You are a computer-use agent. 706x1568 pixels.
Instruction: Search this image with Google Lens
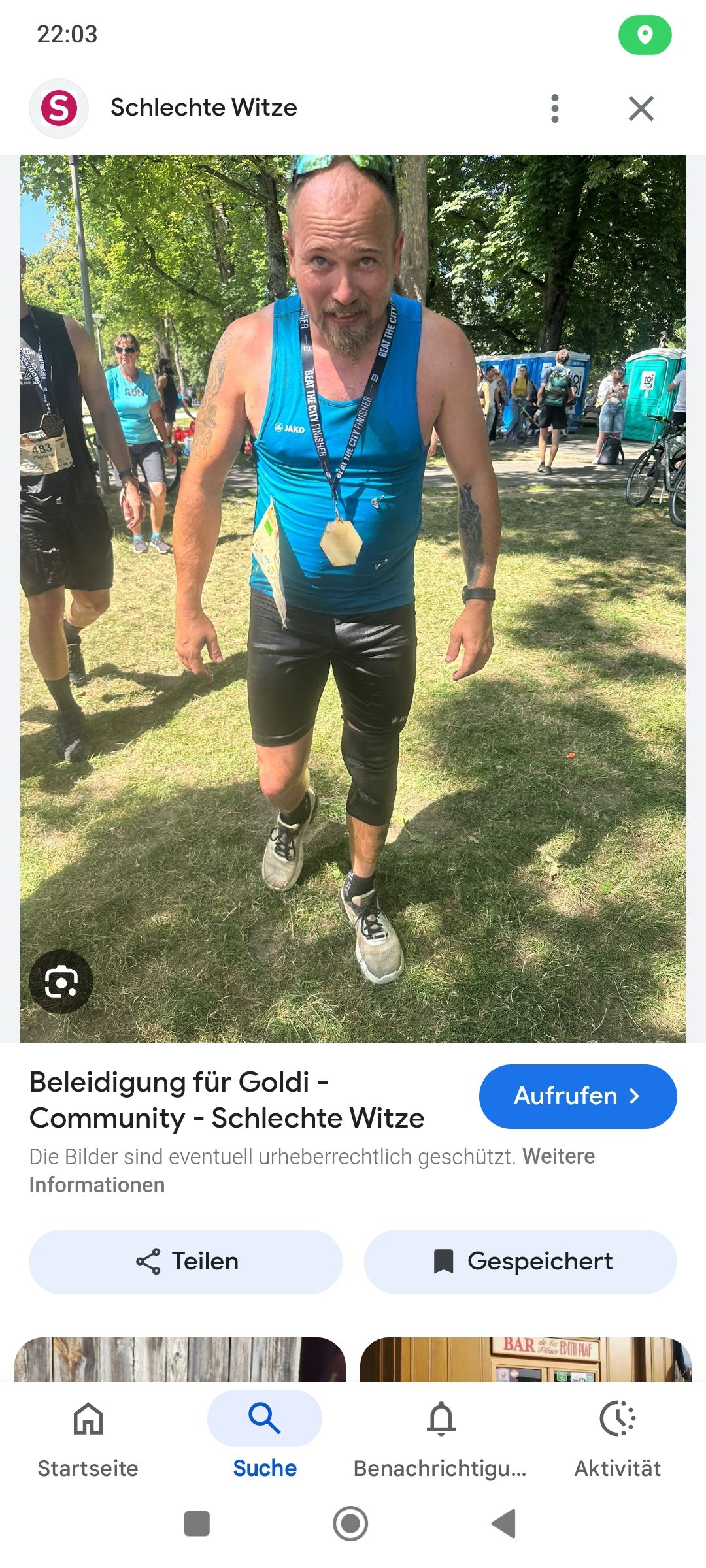coord(61,981)
